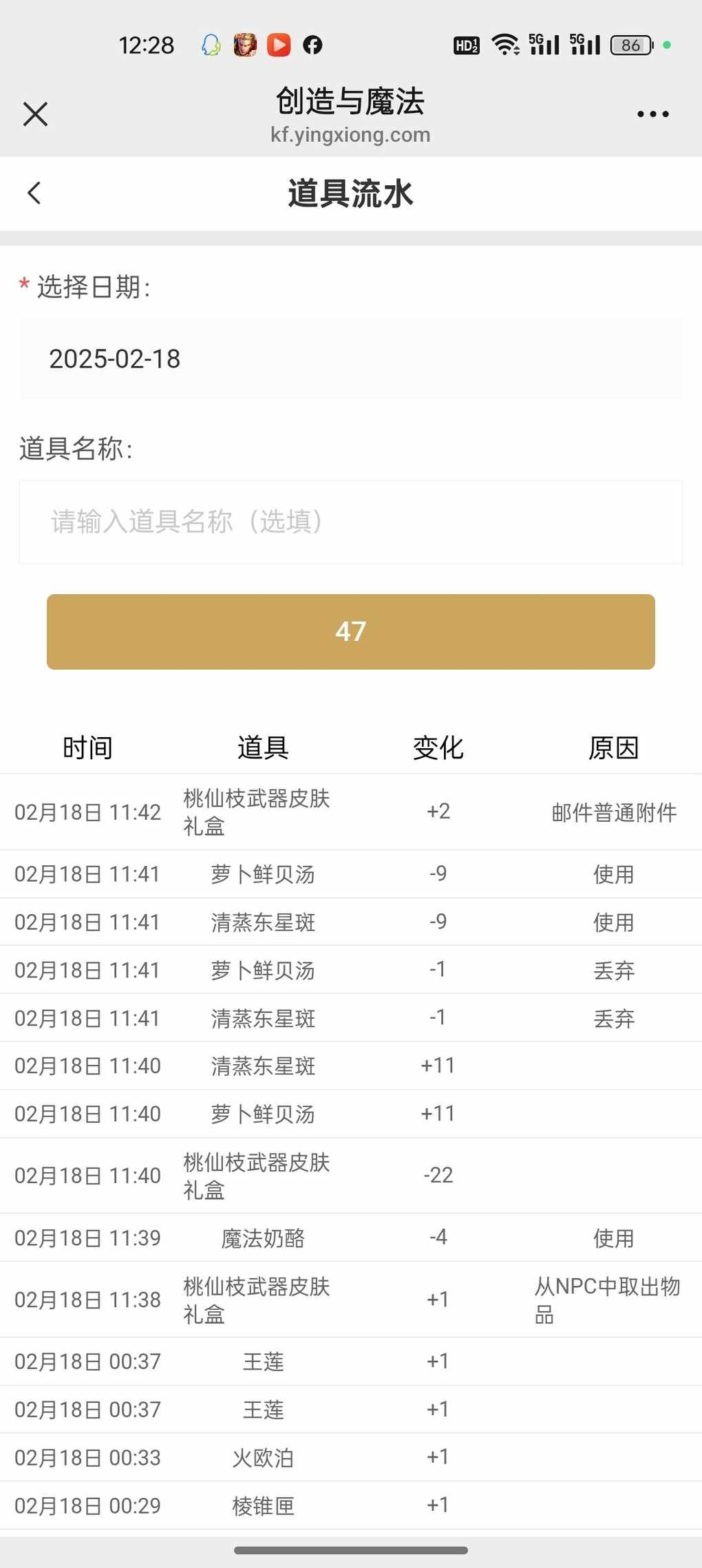Screen dimensions: 702x1568
Task: Tap the gold button labeled 47
Action: [350, 631]
